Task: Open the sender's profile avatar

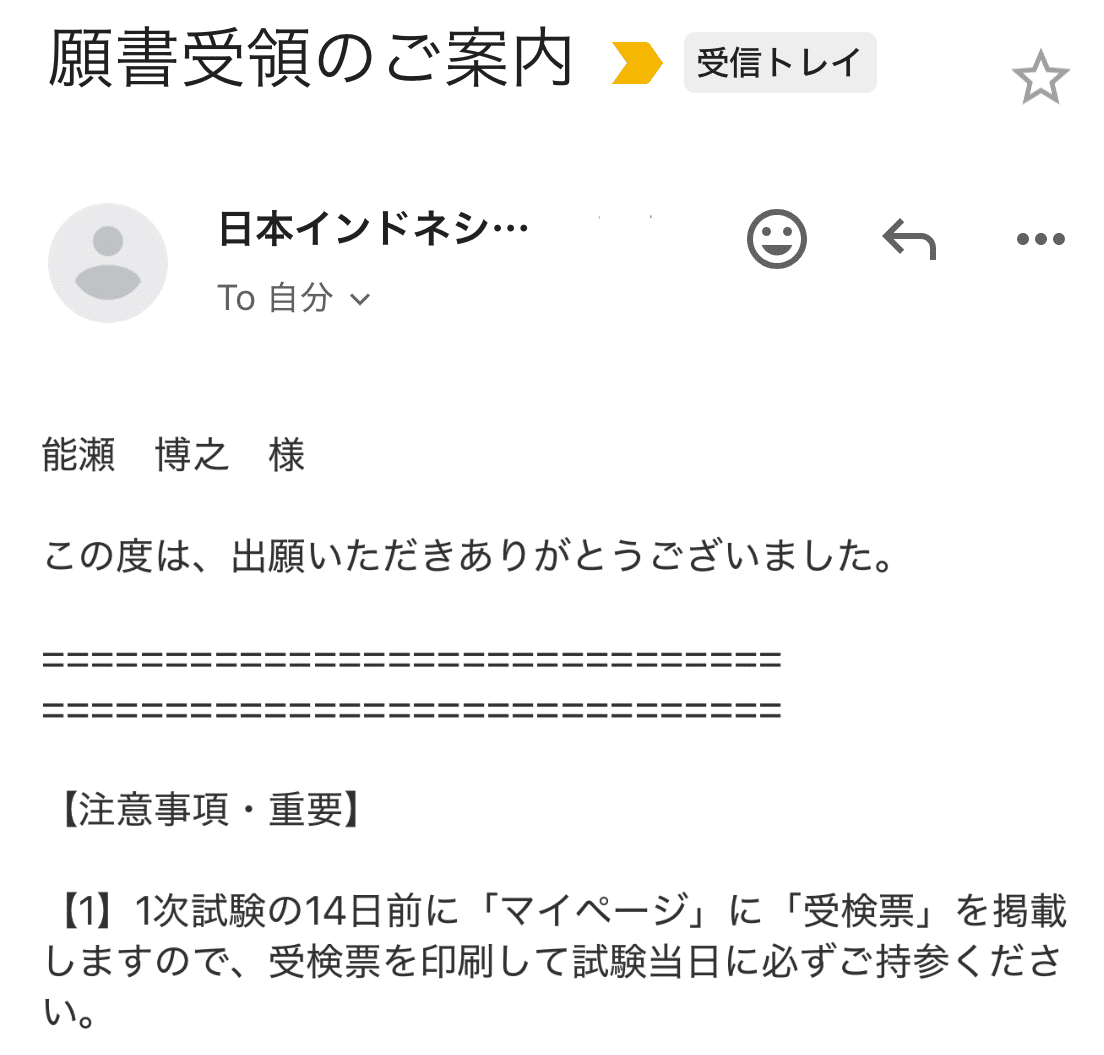Action: point(108,263)
